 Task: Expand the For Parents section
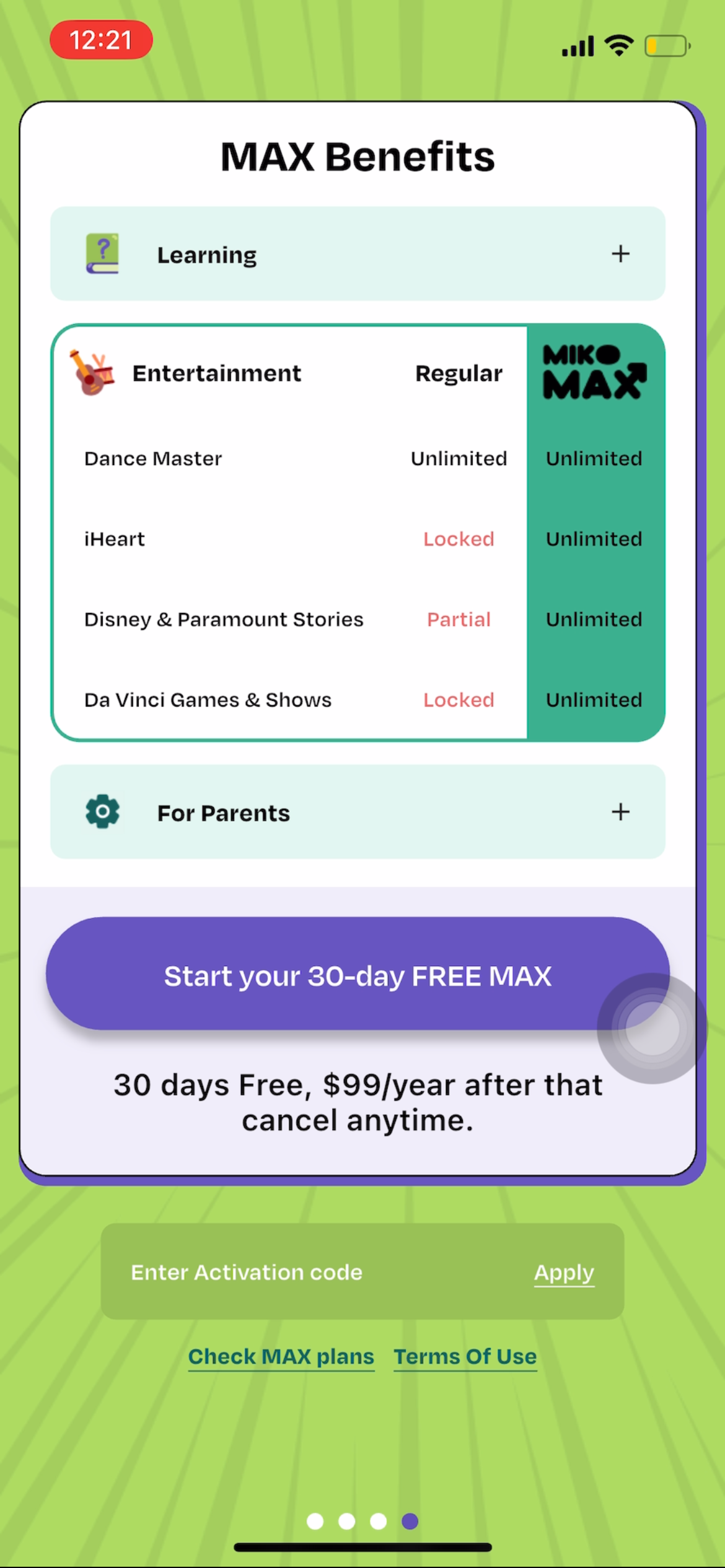pos(620,812)
